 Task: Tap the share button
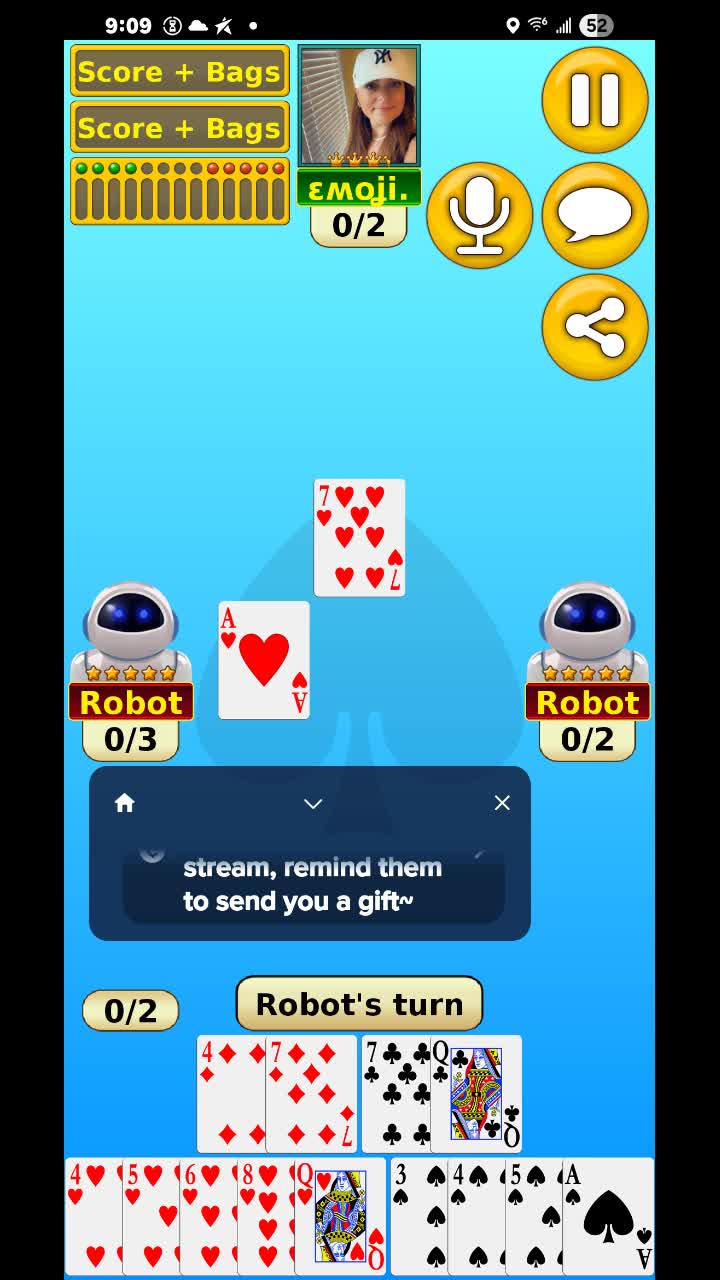click(595, 327)
